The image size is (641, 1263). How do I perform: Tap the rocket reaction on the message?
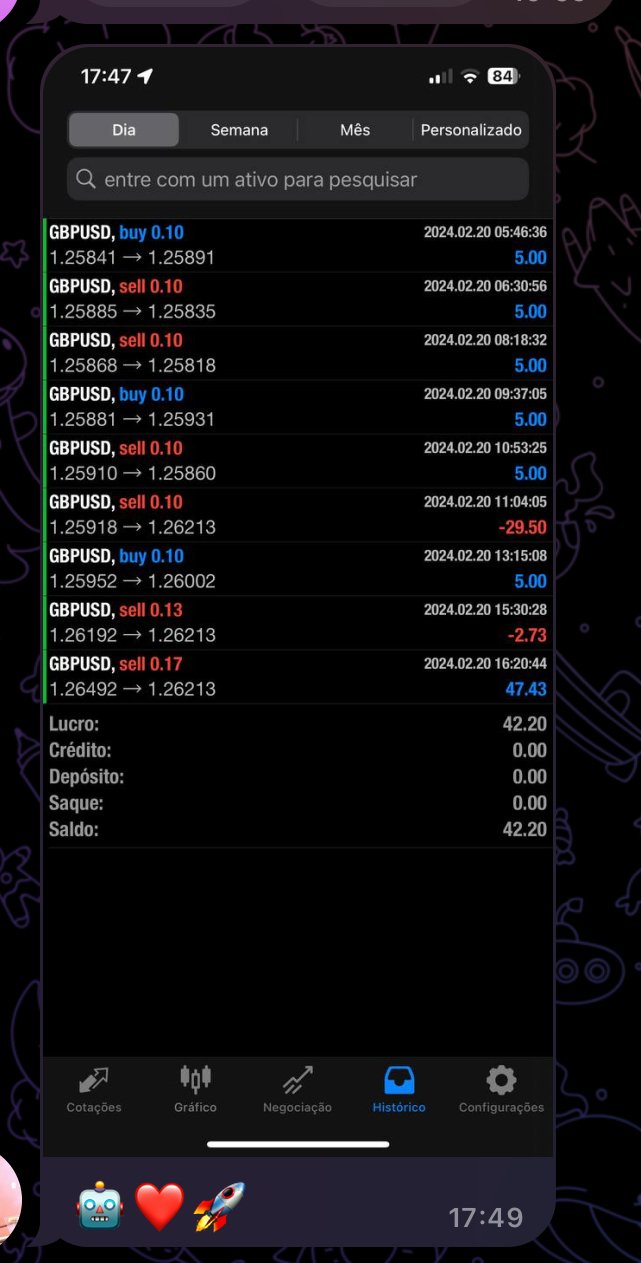coord(219,1207)
